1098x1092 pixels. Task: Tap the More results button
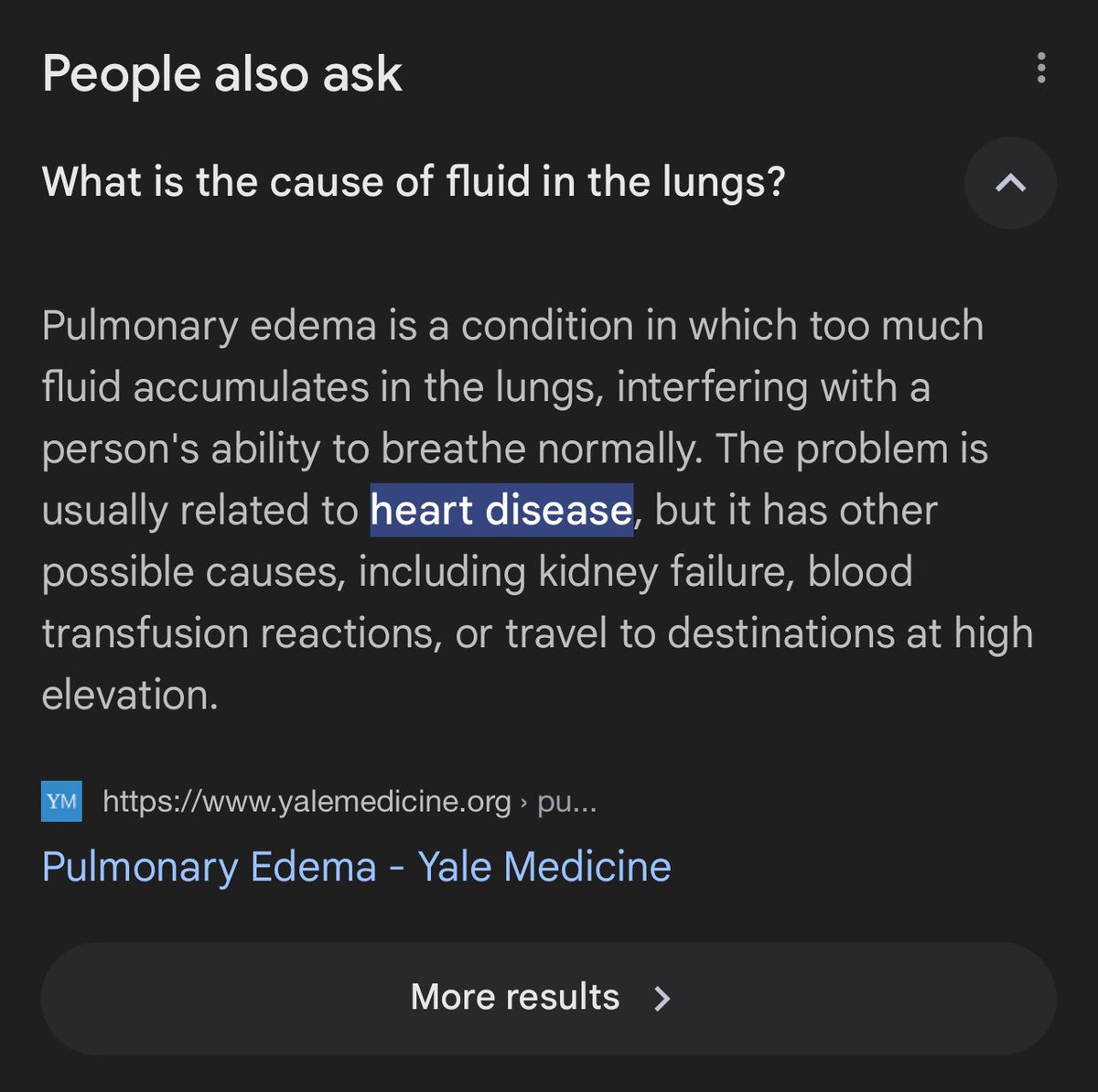[547, 998]
